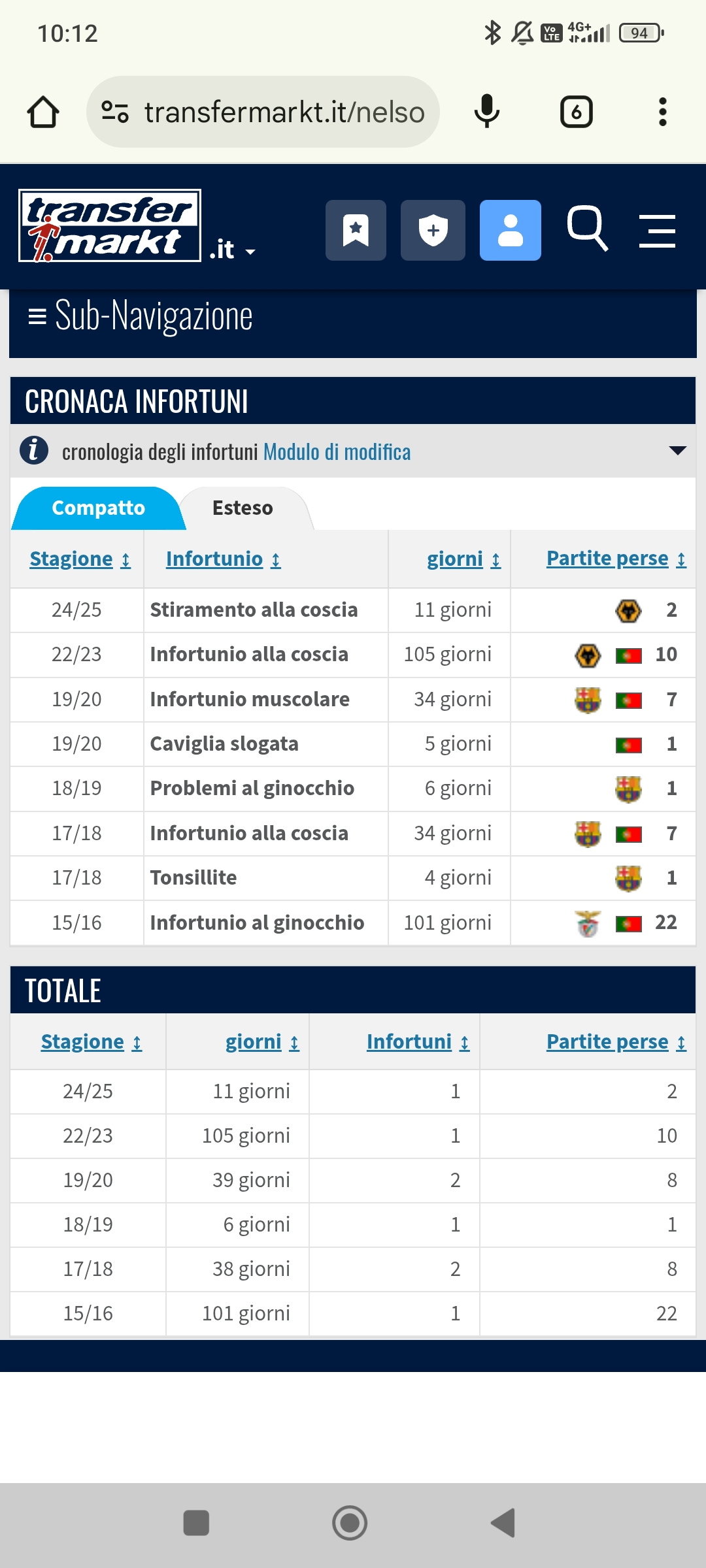Viewport: 706px width, 1568px height.
Task: Open the .it country domain dropdown
Action: tap(232, 250)
